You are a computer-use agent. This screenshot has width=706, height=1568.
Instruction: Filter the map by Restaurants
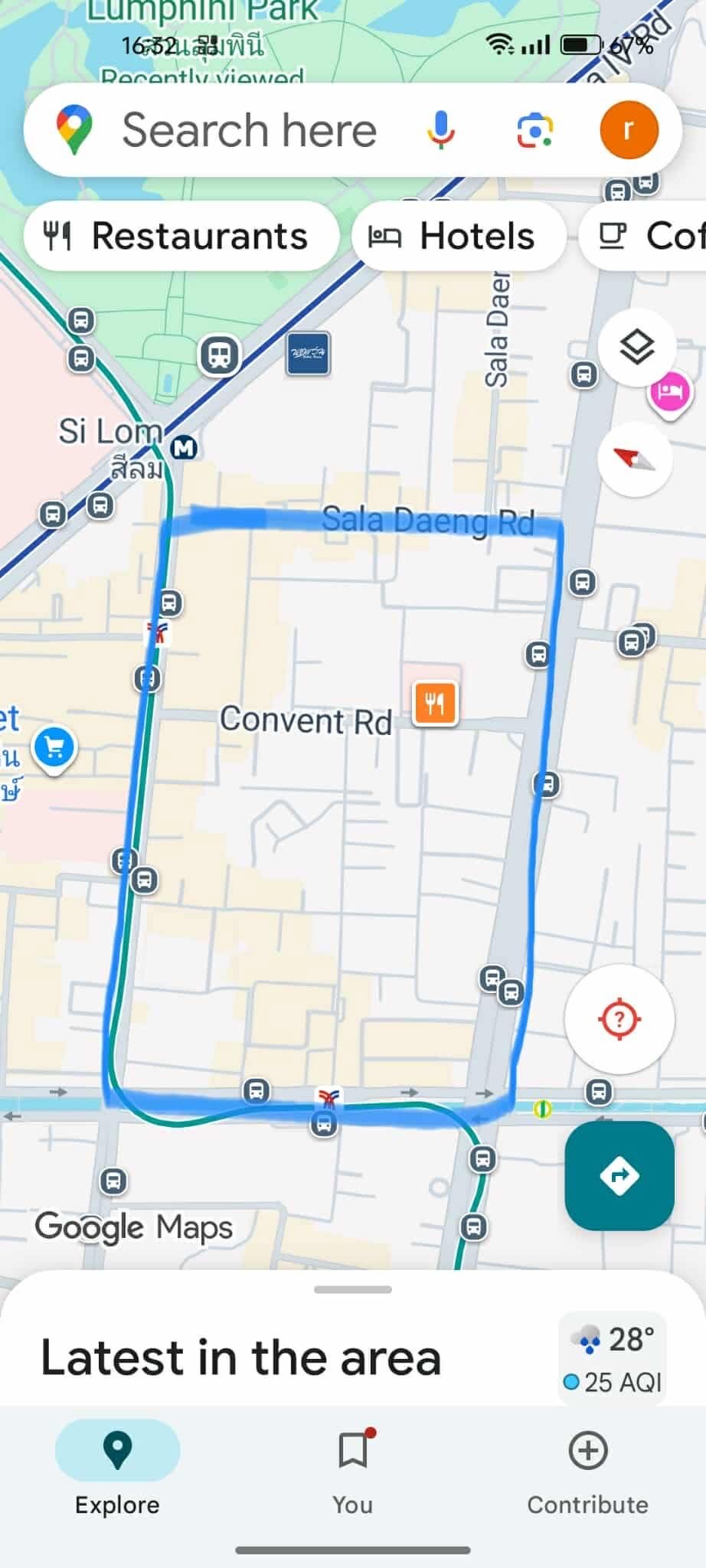(181, 236)
